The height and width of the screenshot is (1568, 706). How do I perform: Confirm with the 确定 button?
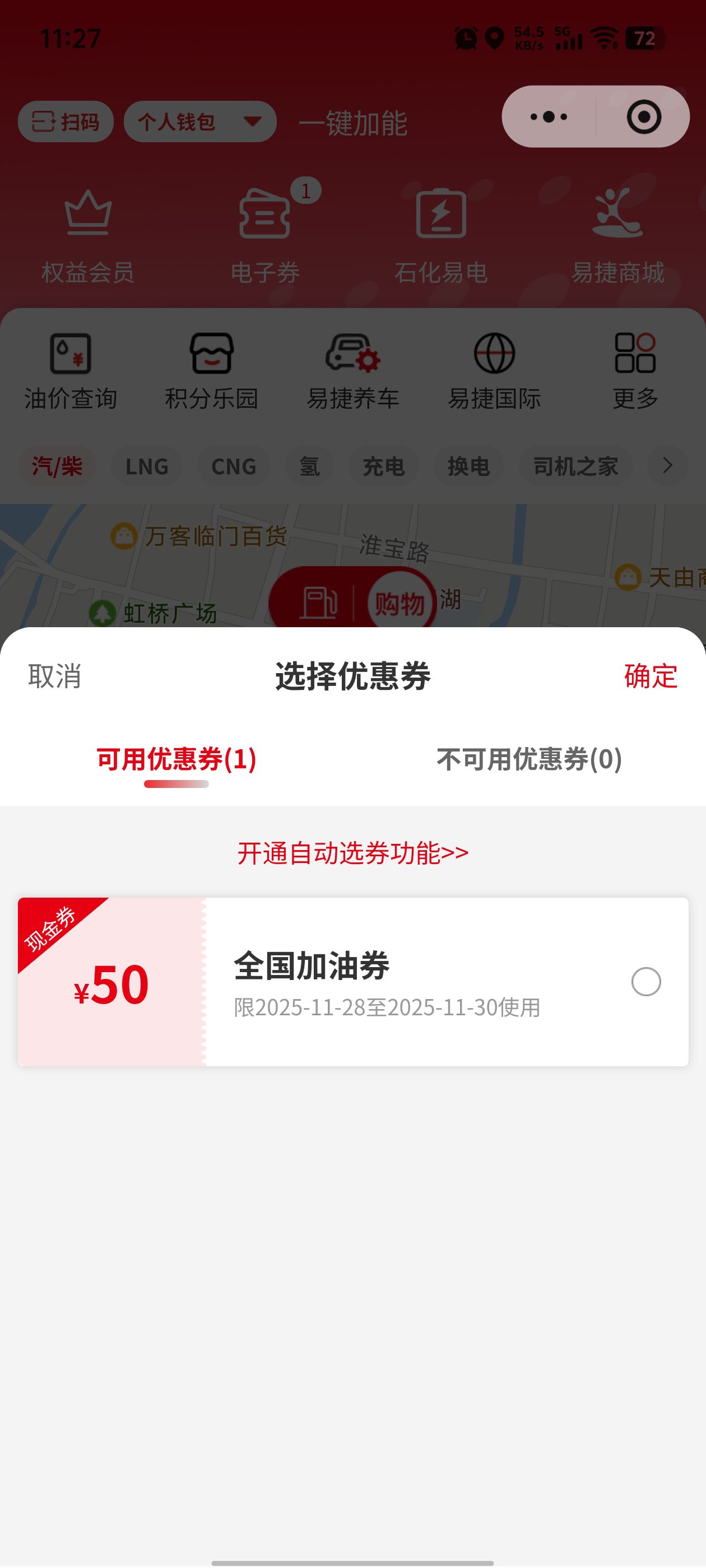650,676
